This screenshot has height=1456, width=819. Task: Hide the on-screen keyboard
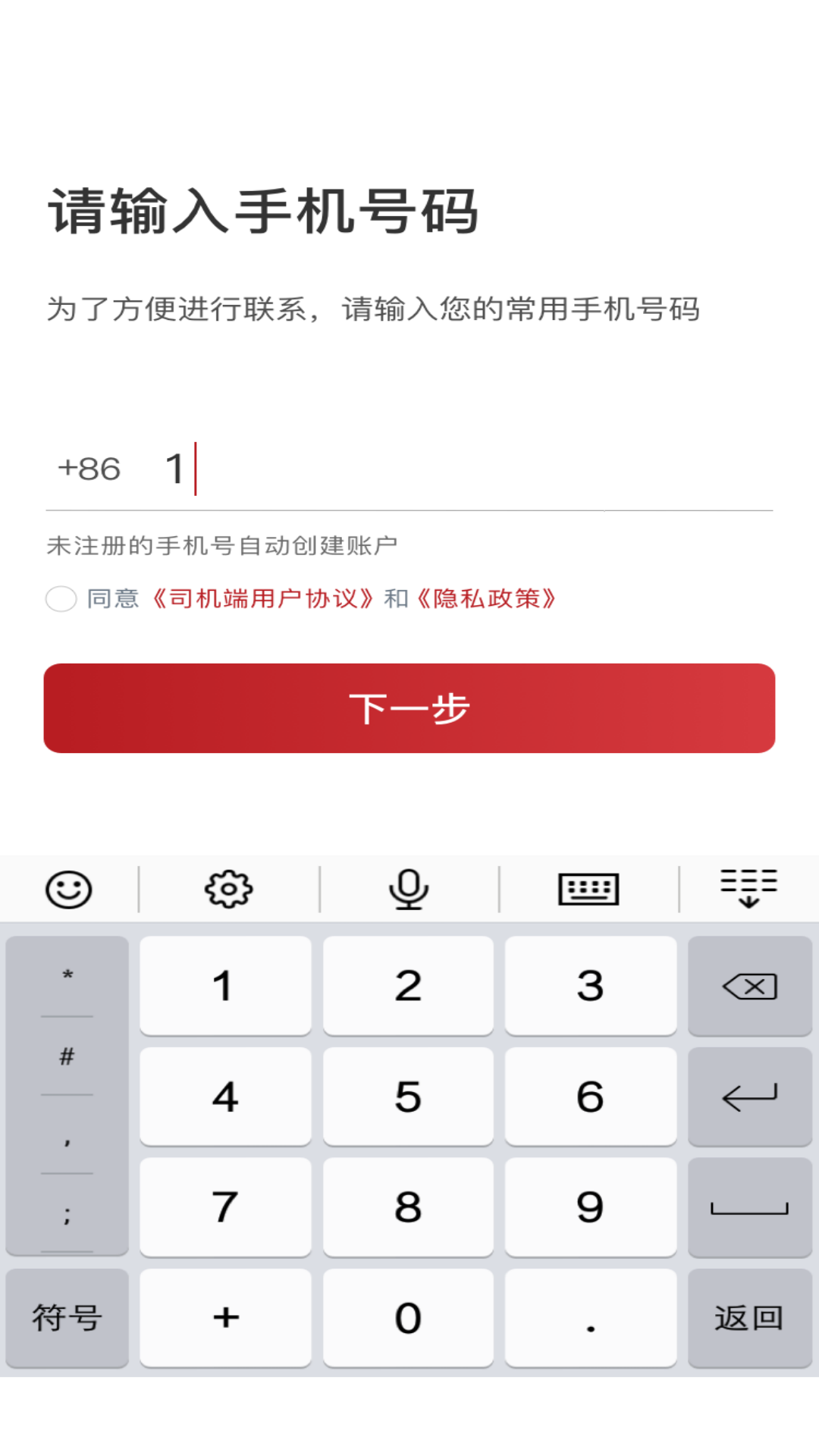pyautogui.click(x=748, y=889)
